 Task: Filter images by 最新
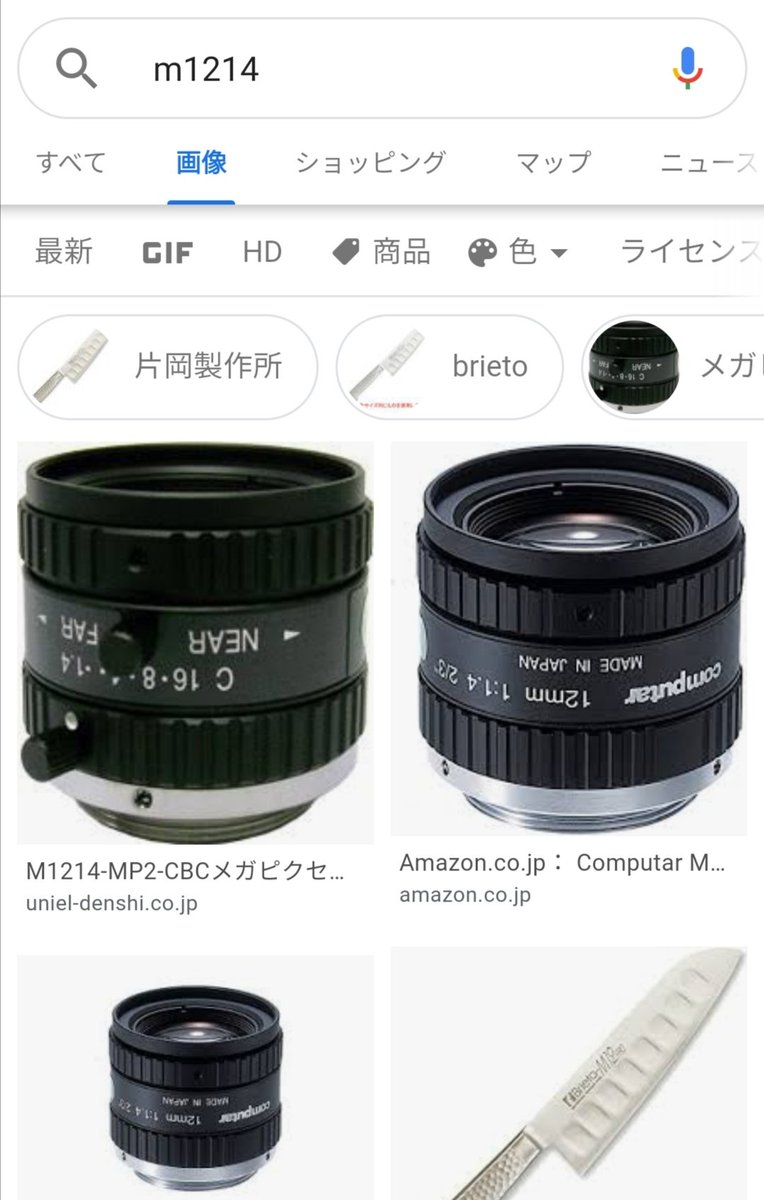tap(64, 251)
